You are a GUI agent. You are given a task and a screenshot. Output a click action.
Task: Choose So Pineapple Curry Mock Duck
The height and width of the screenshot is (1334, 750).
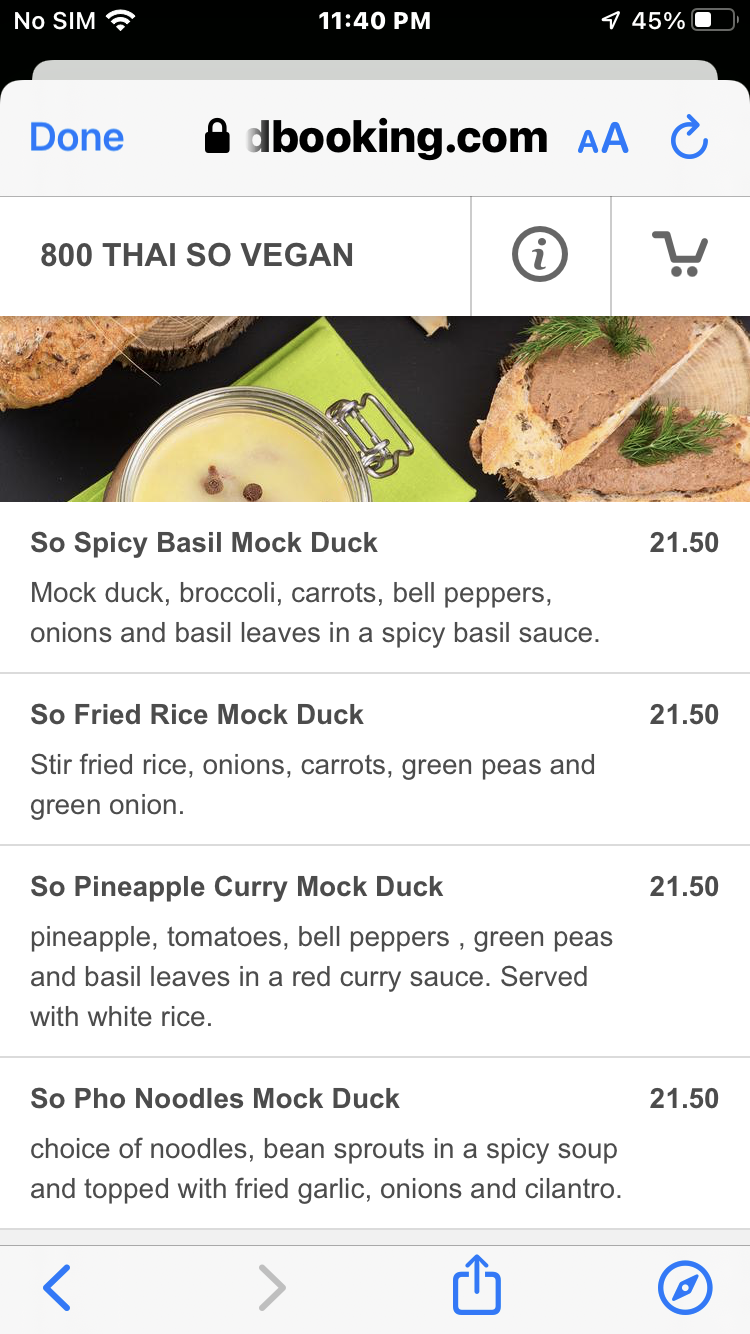pyautogui.click(x=374, y=950)
